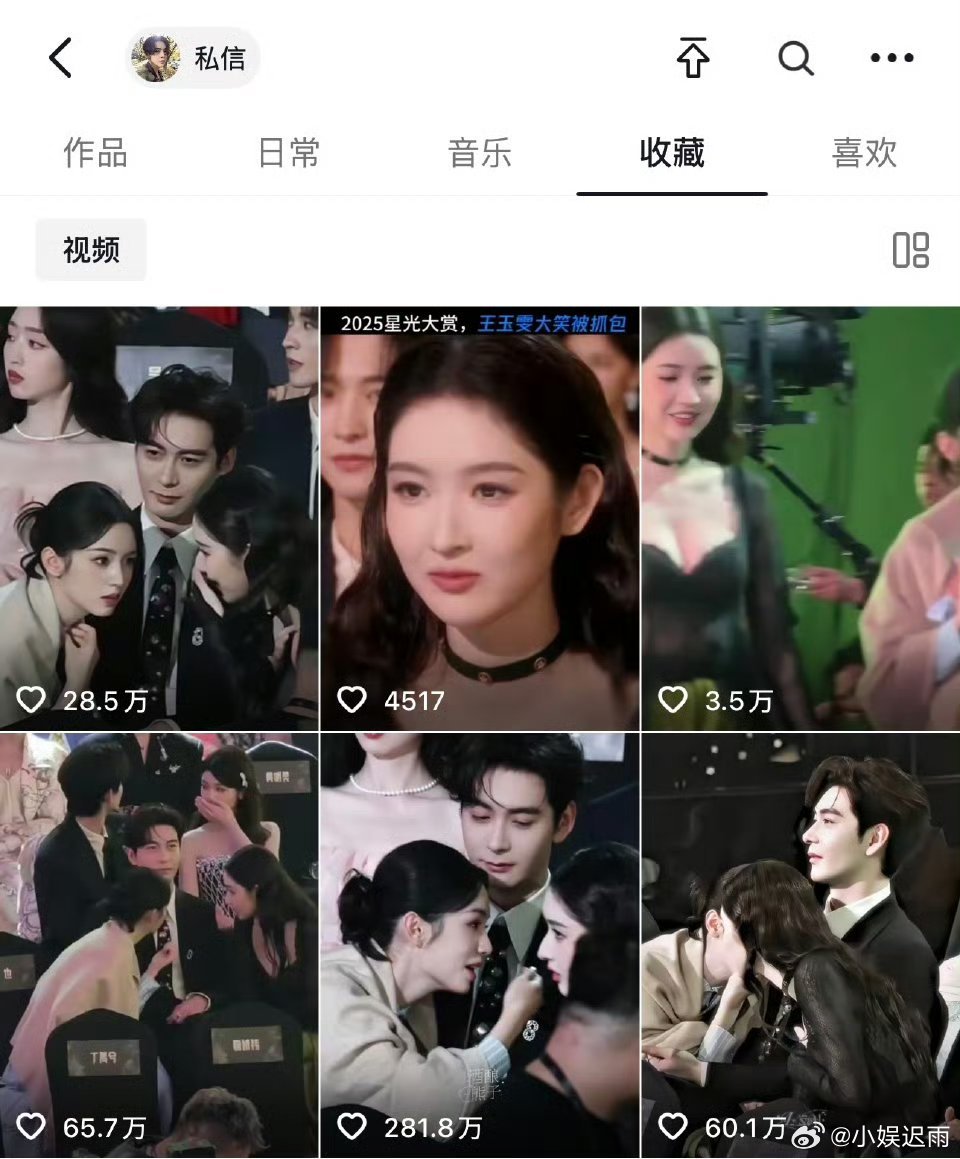Switch to the 作品 tab
960x1159 pixels.
[95, 154]
